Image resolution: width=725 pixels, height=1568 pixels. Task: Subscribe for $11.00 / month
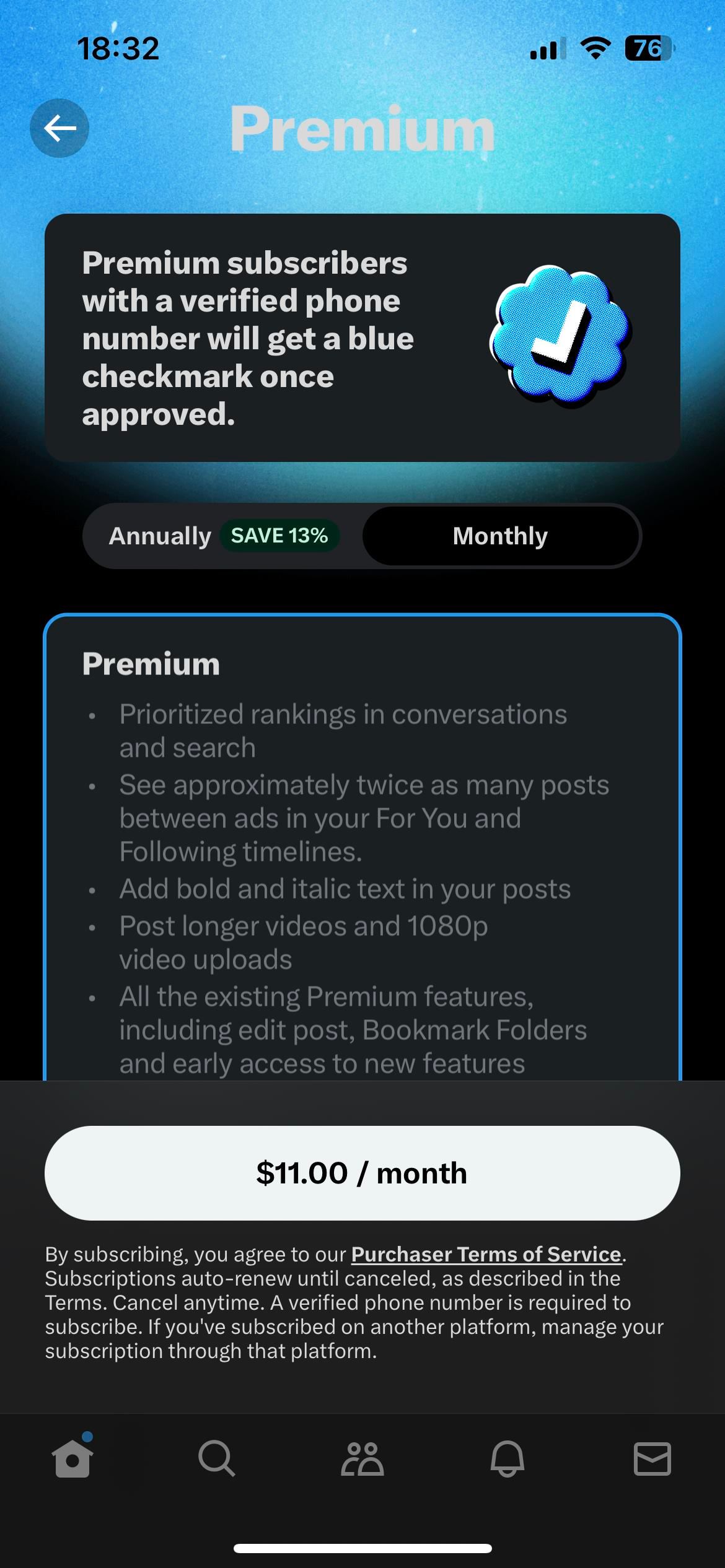(x=362, y=1173)
